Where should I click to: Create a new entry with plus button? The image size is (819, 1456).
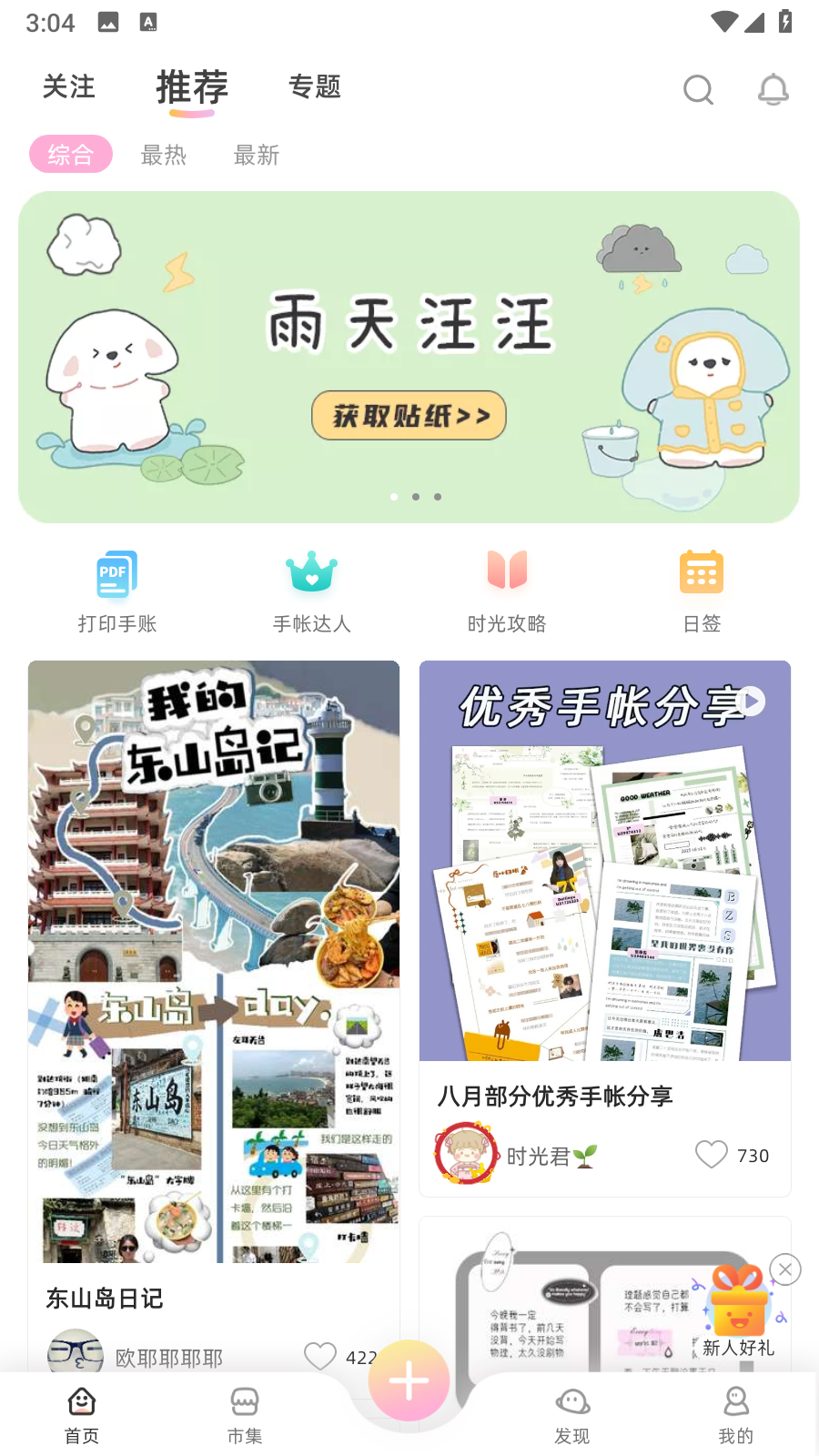tap(409, 1381)
